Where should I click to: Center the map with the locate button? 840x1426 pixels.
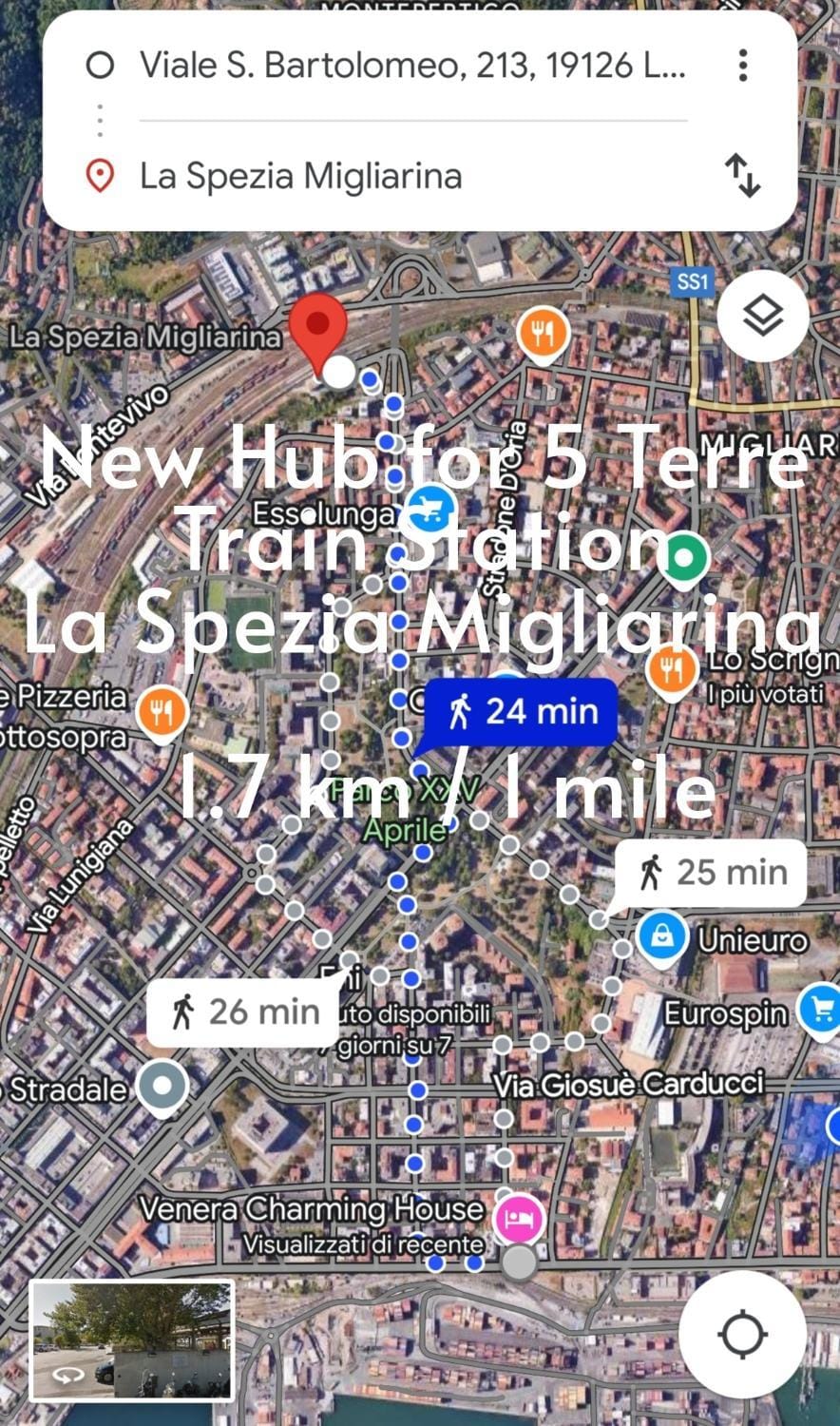[745, 1333]
